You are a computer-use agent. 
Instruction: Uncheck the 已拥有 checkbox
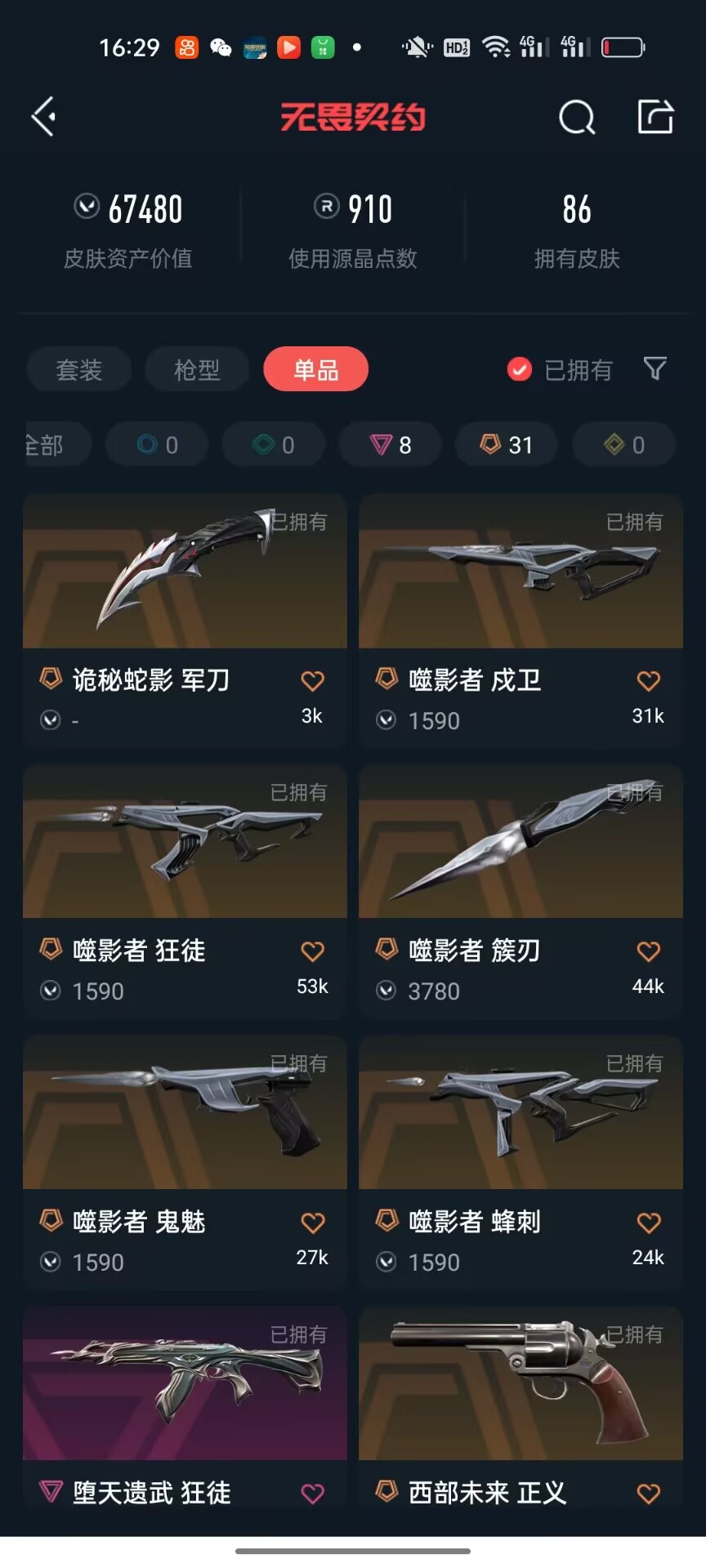coord(520,370)
